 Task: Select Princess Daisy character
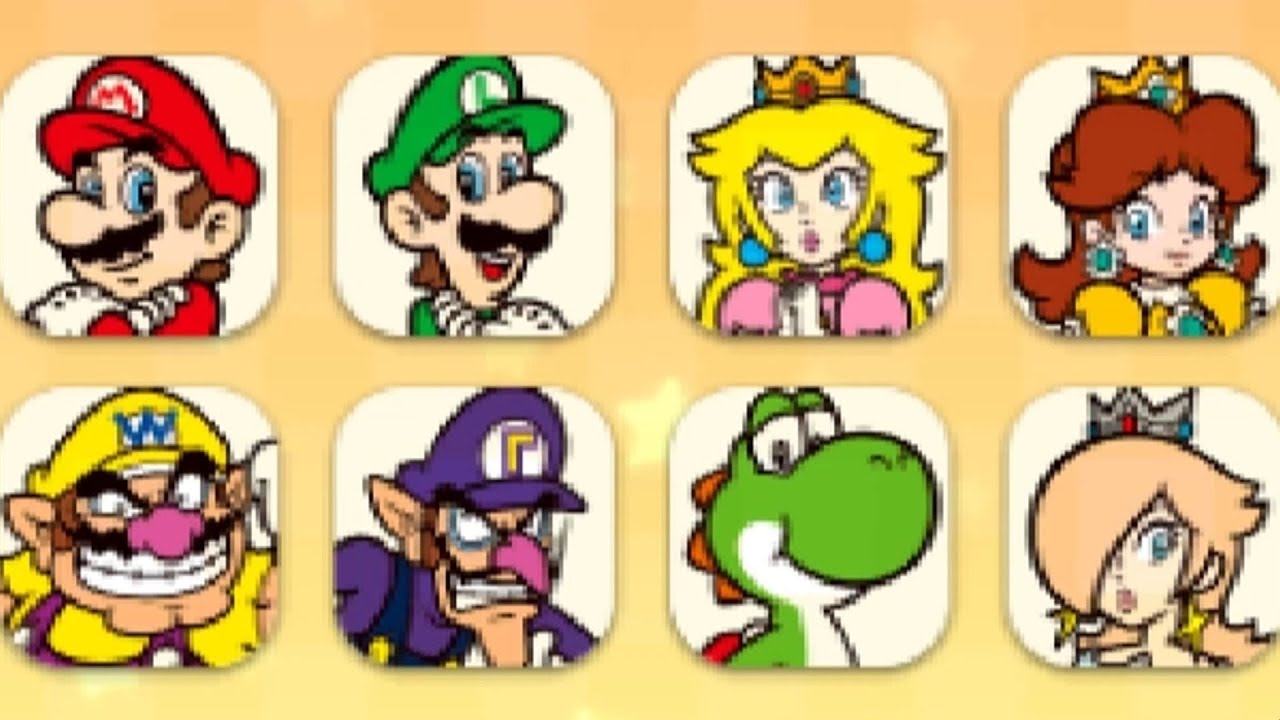click(1142, 196)
